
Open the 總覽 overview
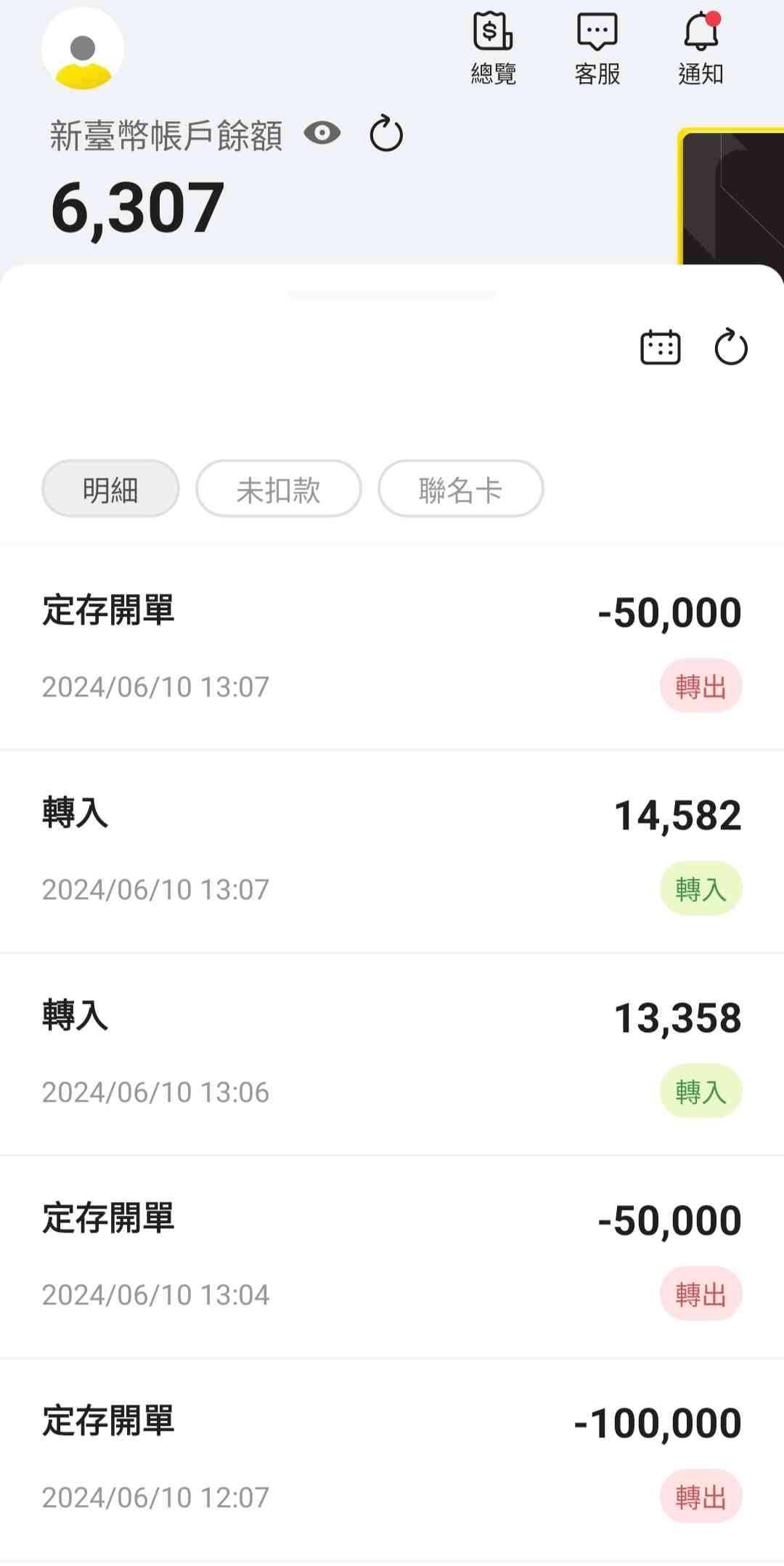click(x=493, y=48)
